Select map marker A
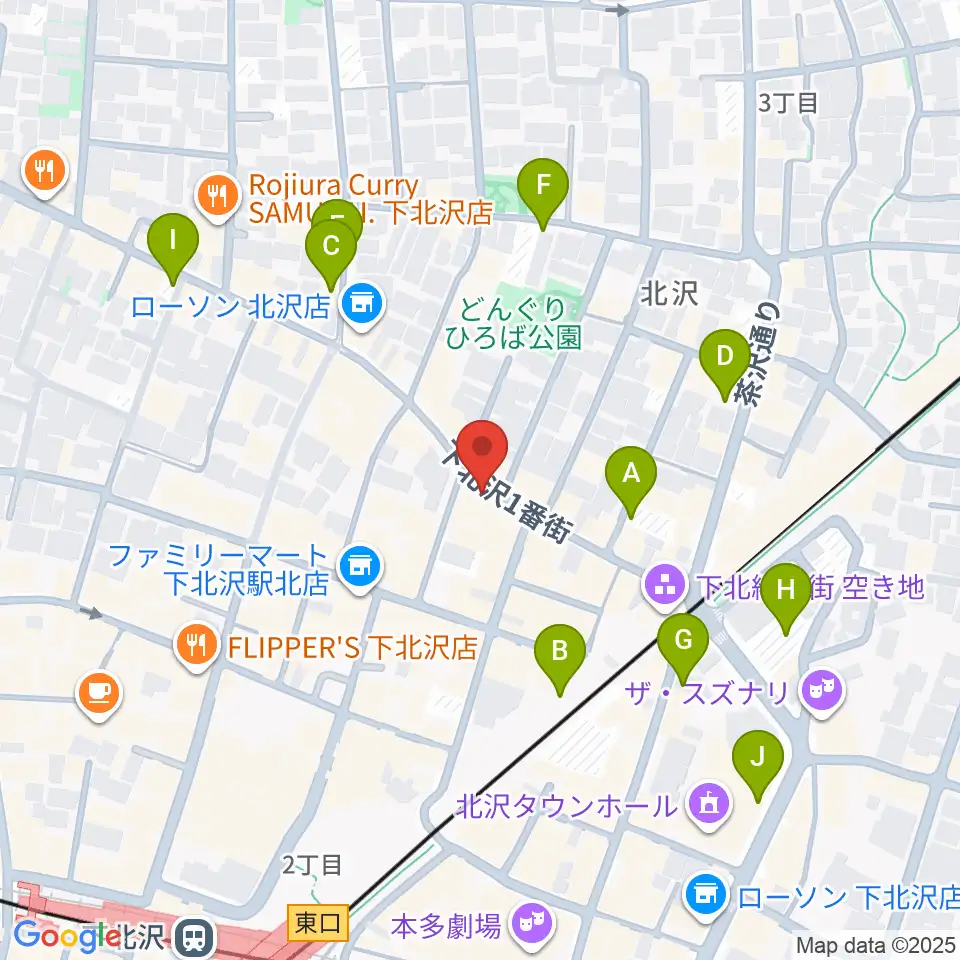 tap(631, 473)
